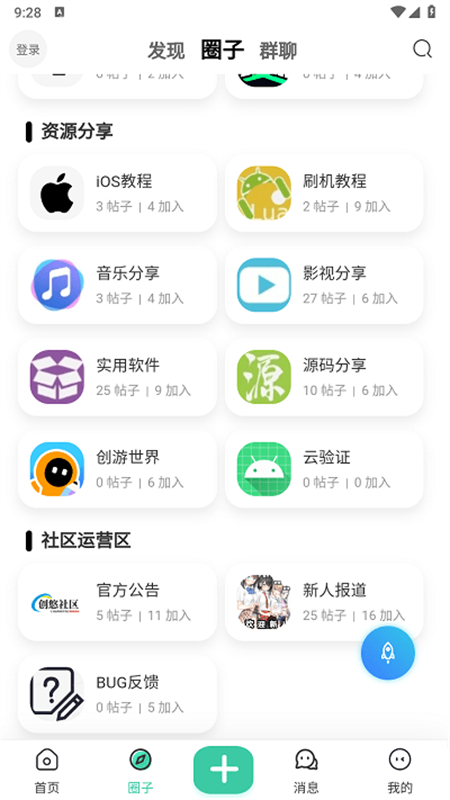Open the 新人报道 circle
The width and height of the screenshot is (450, 800).
[x=324, y=602]
